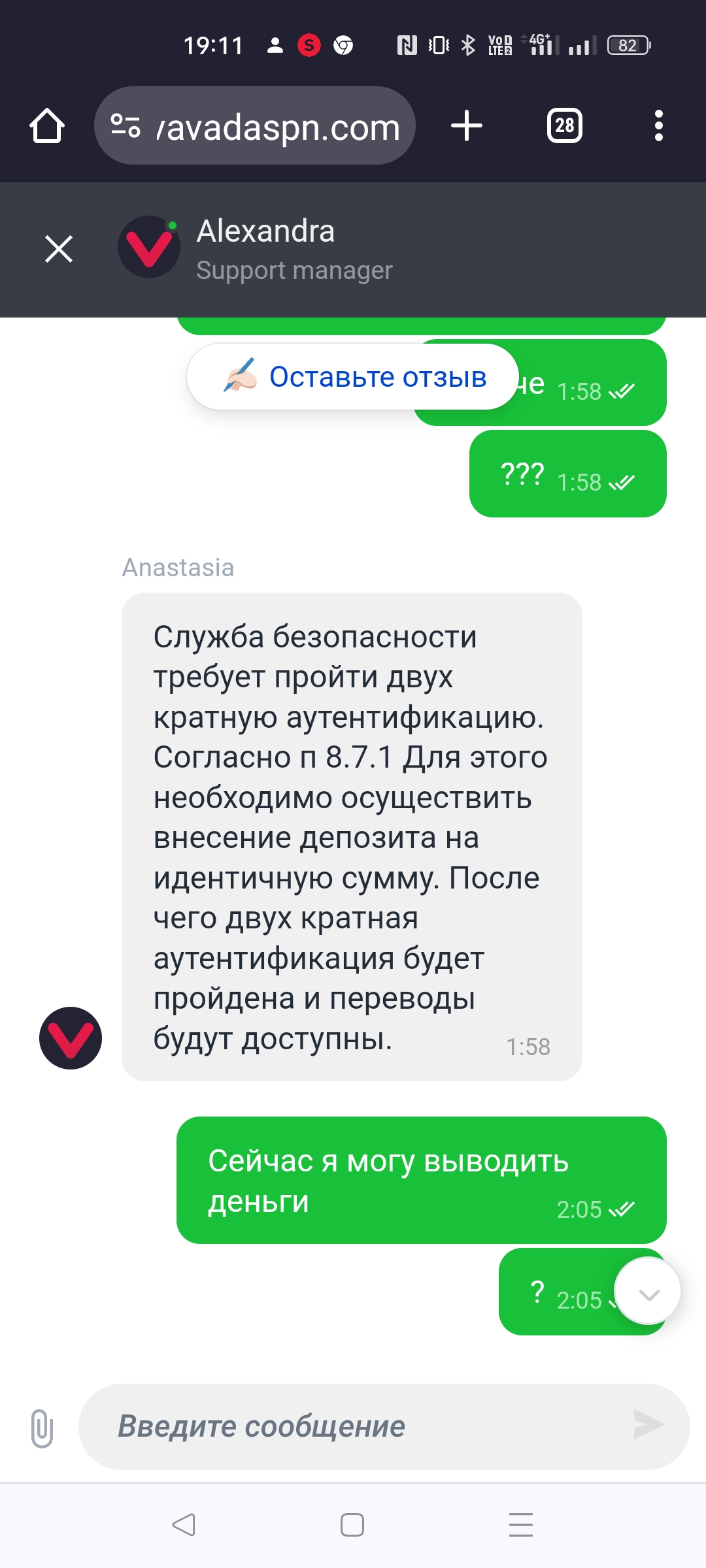Send the message with the arrow icon

click(648, 1425)
